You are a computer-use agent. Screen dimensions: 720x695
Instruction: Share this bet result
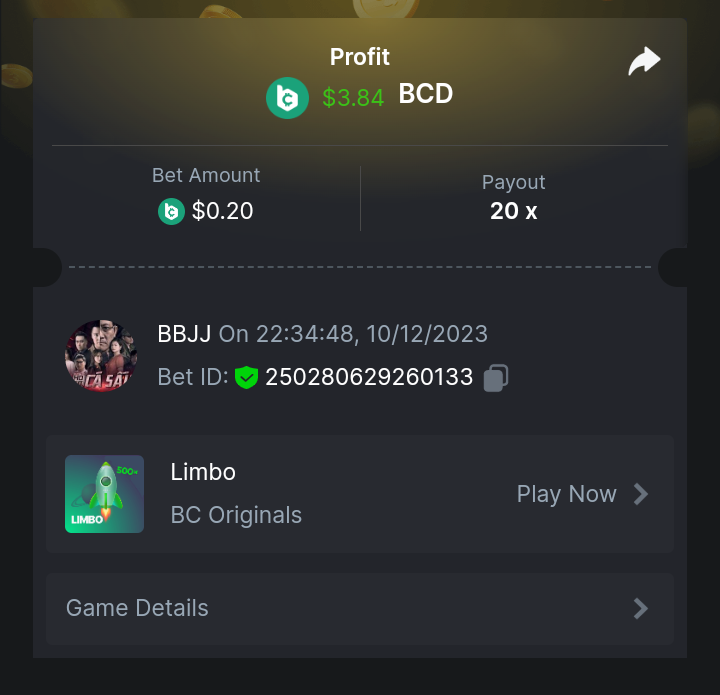(x=644, y=62)
